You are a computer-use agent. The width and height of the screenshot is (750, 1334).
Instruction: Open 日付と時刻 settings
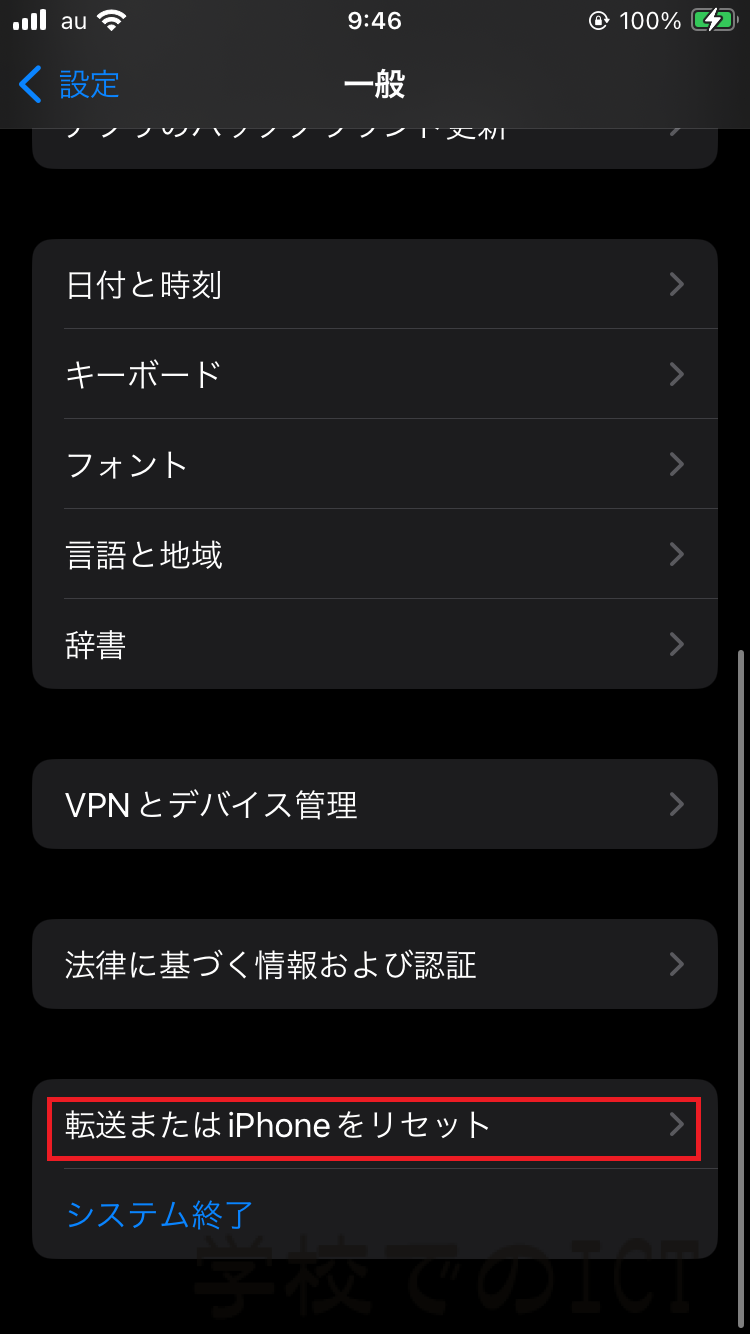[375, 284]
